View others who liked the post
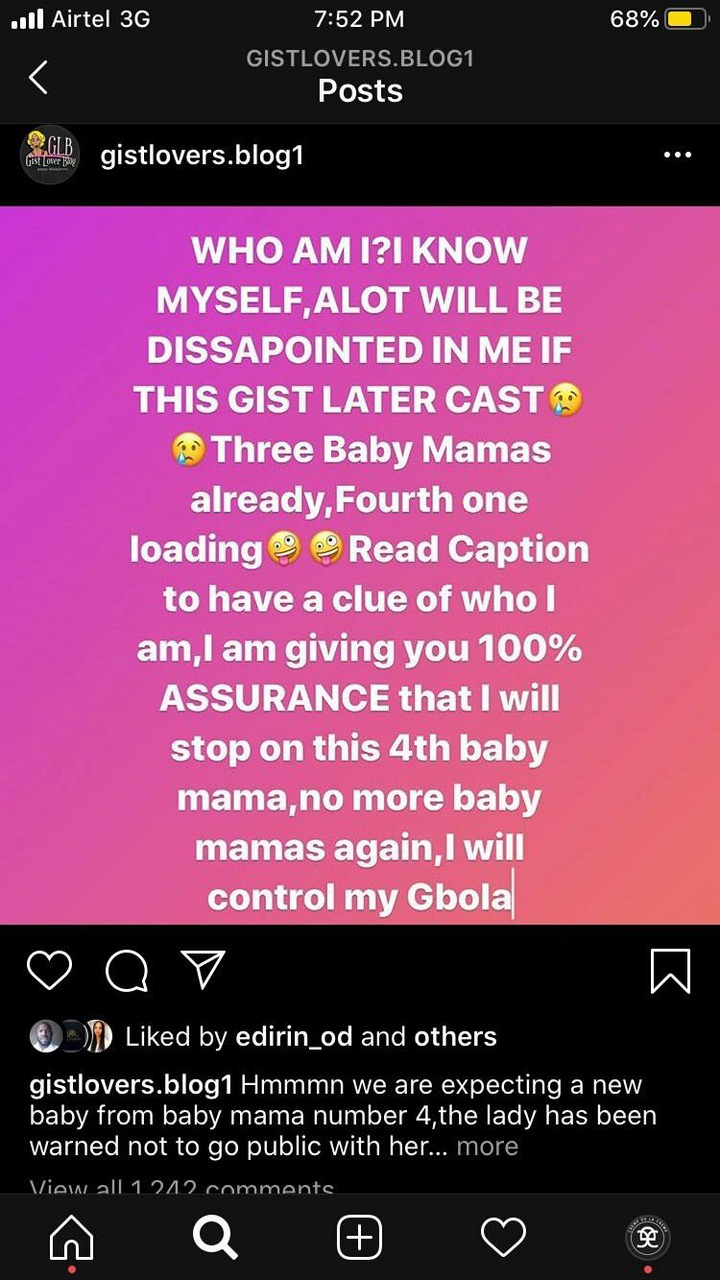 tap(455, 1037)
